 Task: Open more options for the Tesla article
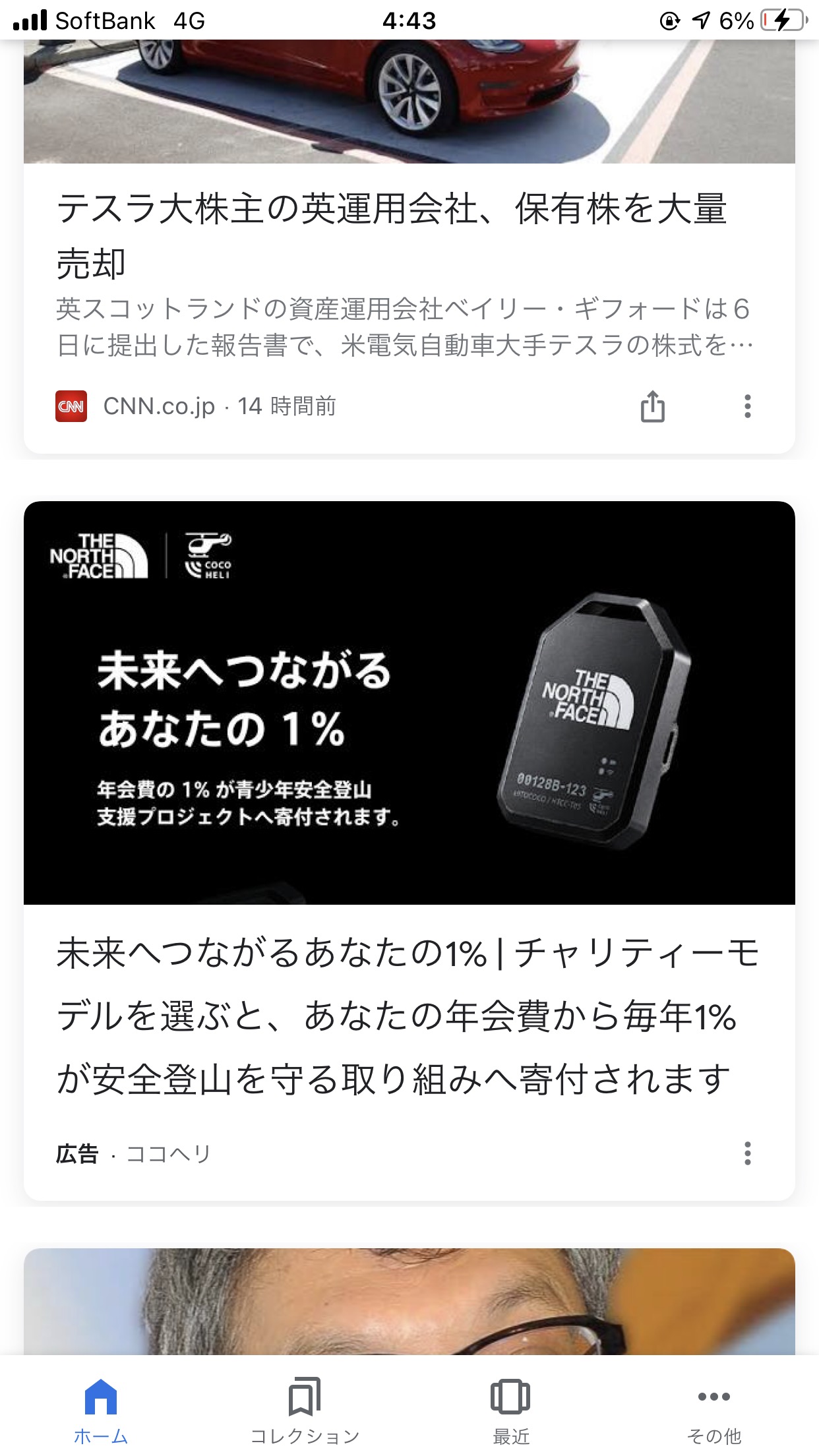point(747,406)
